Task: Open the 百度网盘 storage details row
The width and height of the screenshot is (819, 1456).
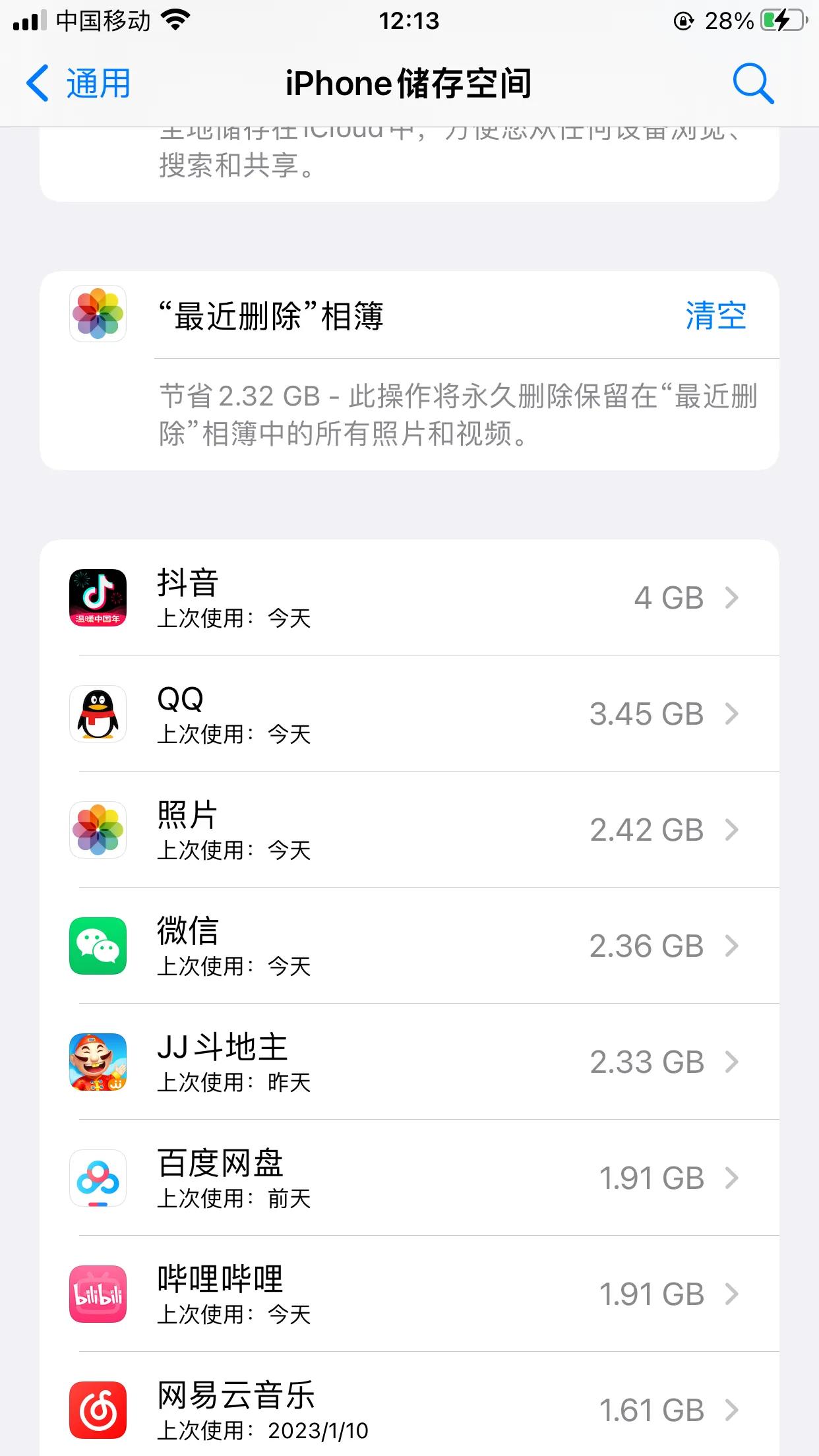Action: tap(409, 1179)
